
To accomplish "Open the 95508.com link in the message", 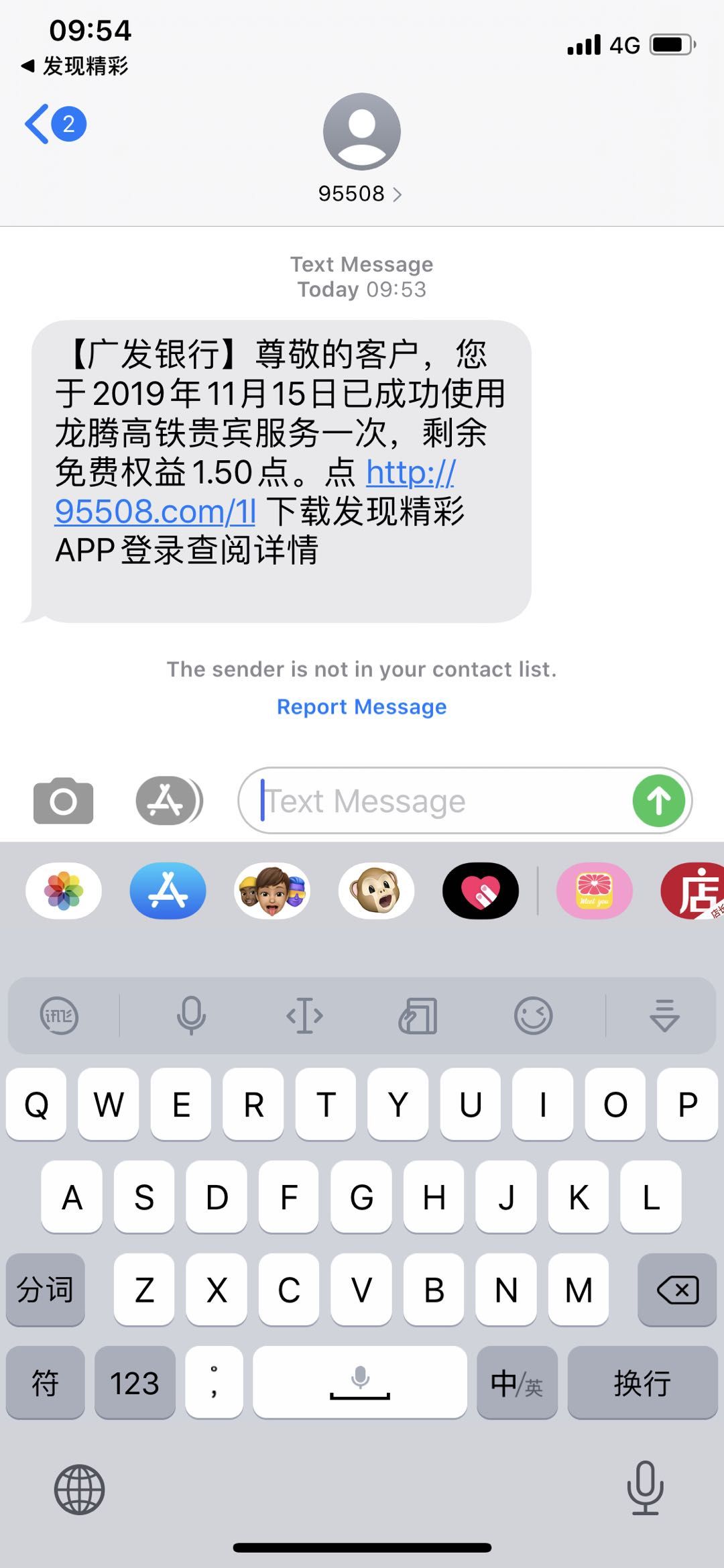I will point(156,512).
